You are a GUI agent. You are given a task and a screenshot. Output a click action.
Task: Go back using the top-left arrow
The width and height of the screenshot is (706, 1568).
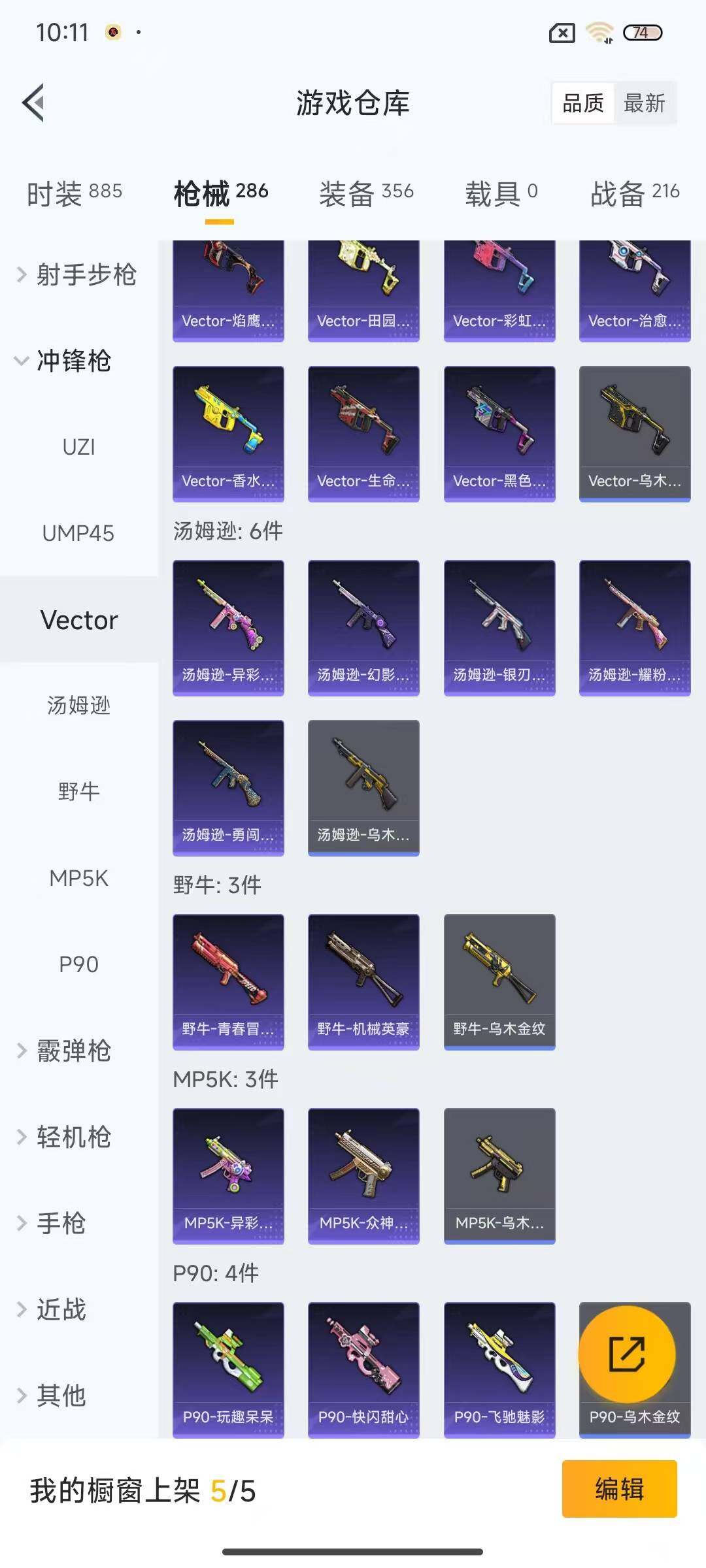[34, 103]
